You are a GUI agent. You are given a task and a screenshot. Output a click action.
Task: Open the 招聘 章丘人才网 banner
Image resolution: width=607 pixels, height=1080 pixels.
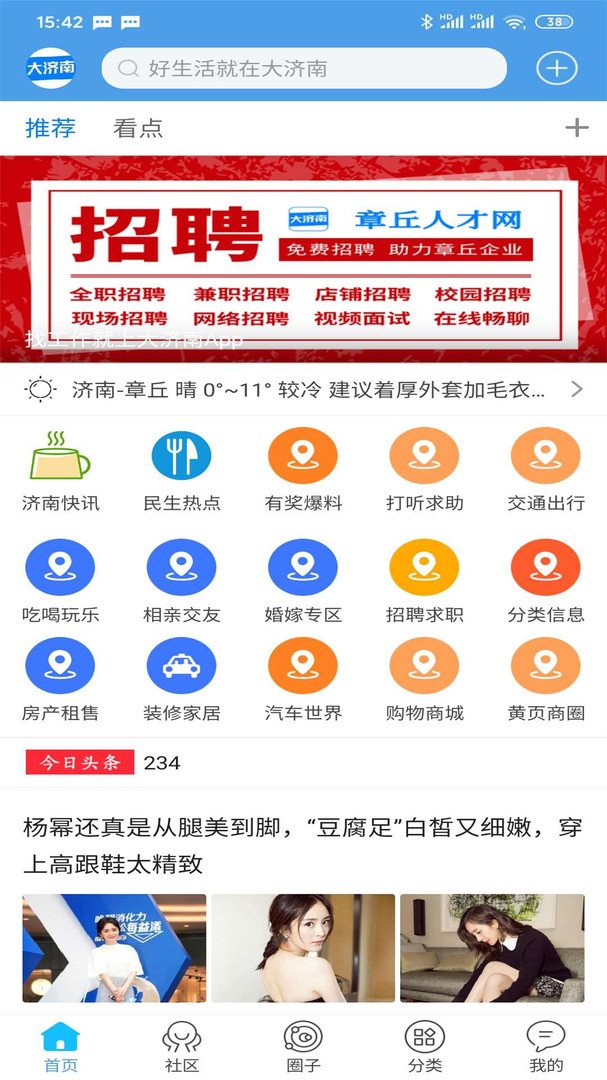pos(303,258)
